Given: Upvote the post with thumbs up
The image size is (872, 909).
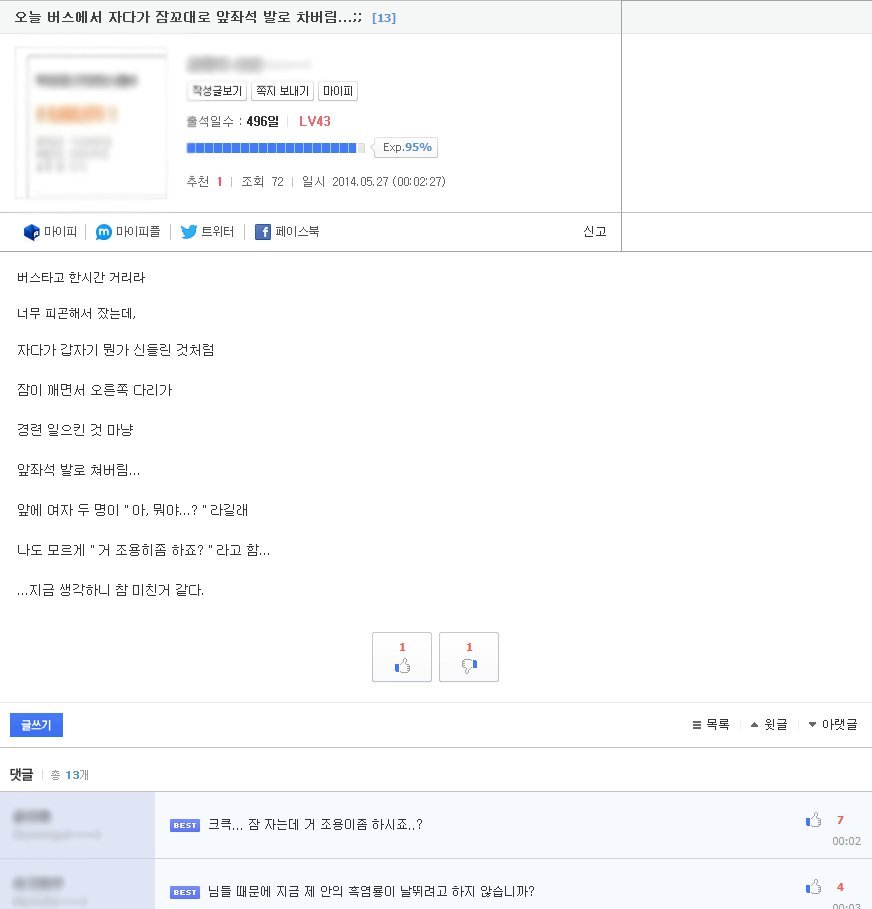Looking at the screenshot, I should pos(402,657).
